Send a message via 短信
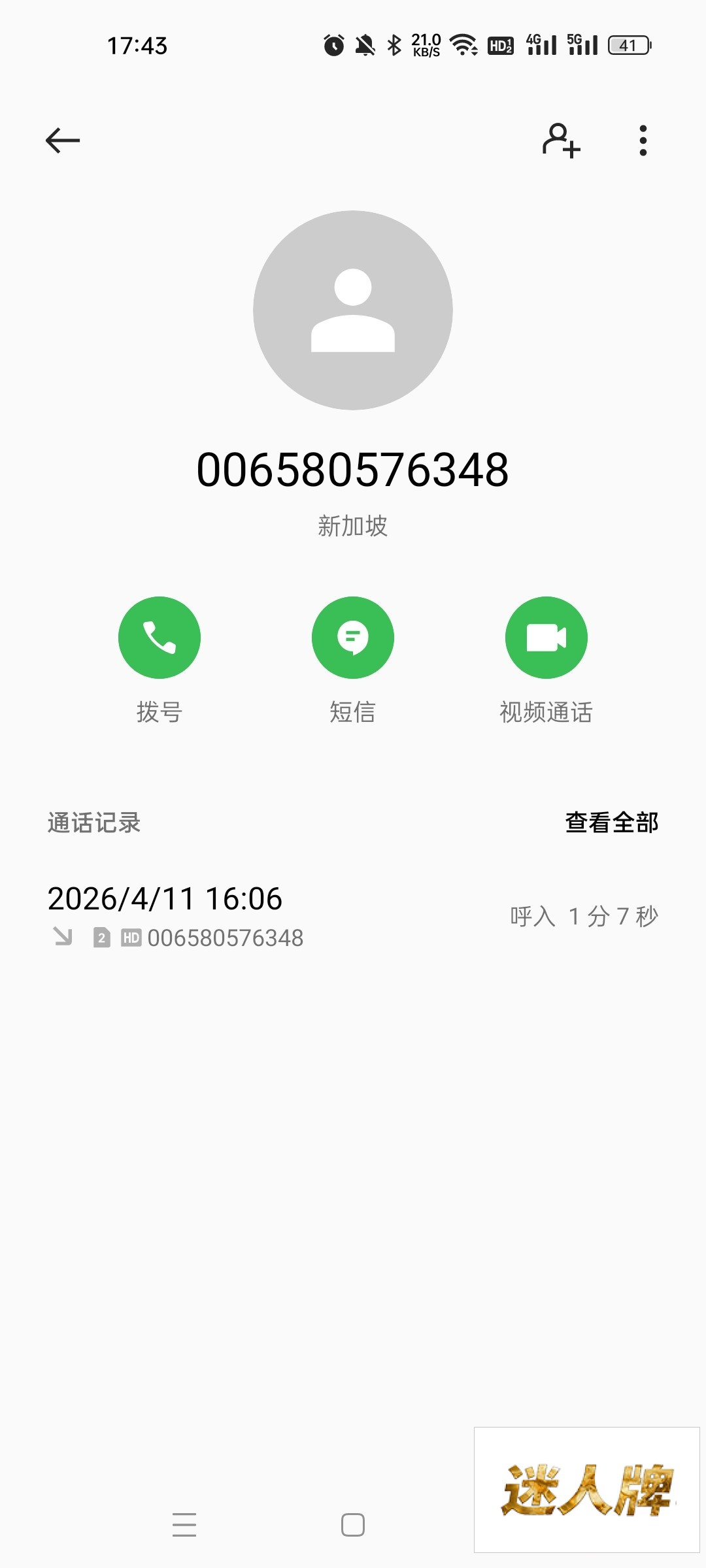Viewport: 706px width, 1568px height. pos(353,638)
